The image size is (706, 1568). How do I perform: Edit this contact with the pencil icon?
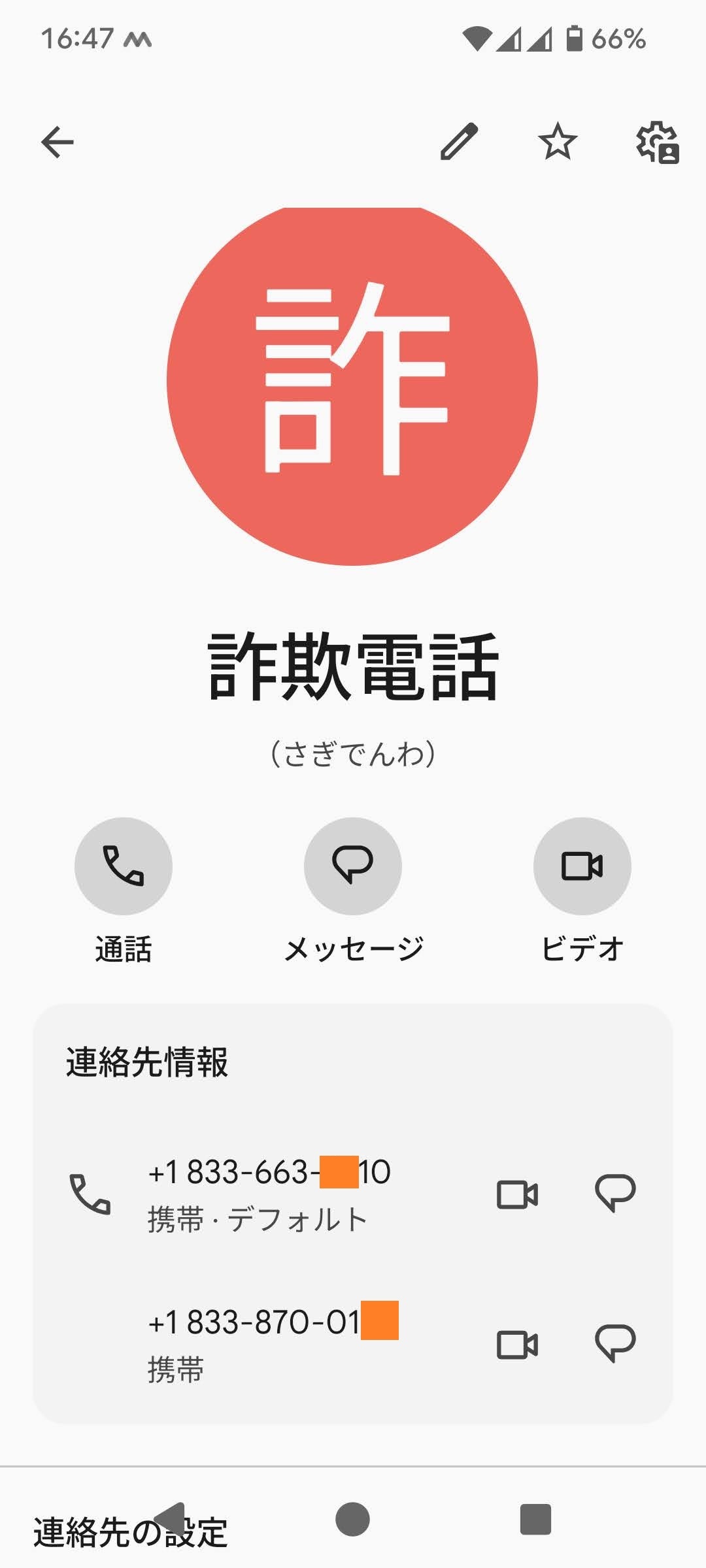(459, 142)
